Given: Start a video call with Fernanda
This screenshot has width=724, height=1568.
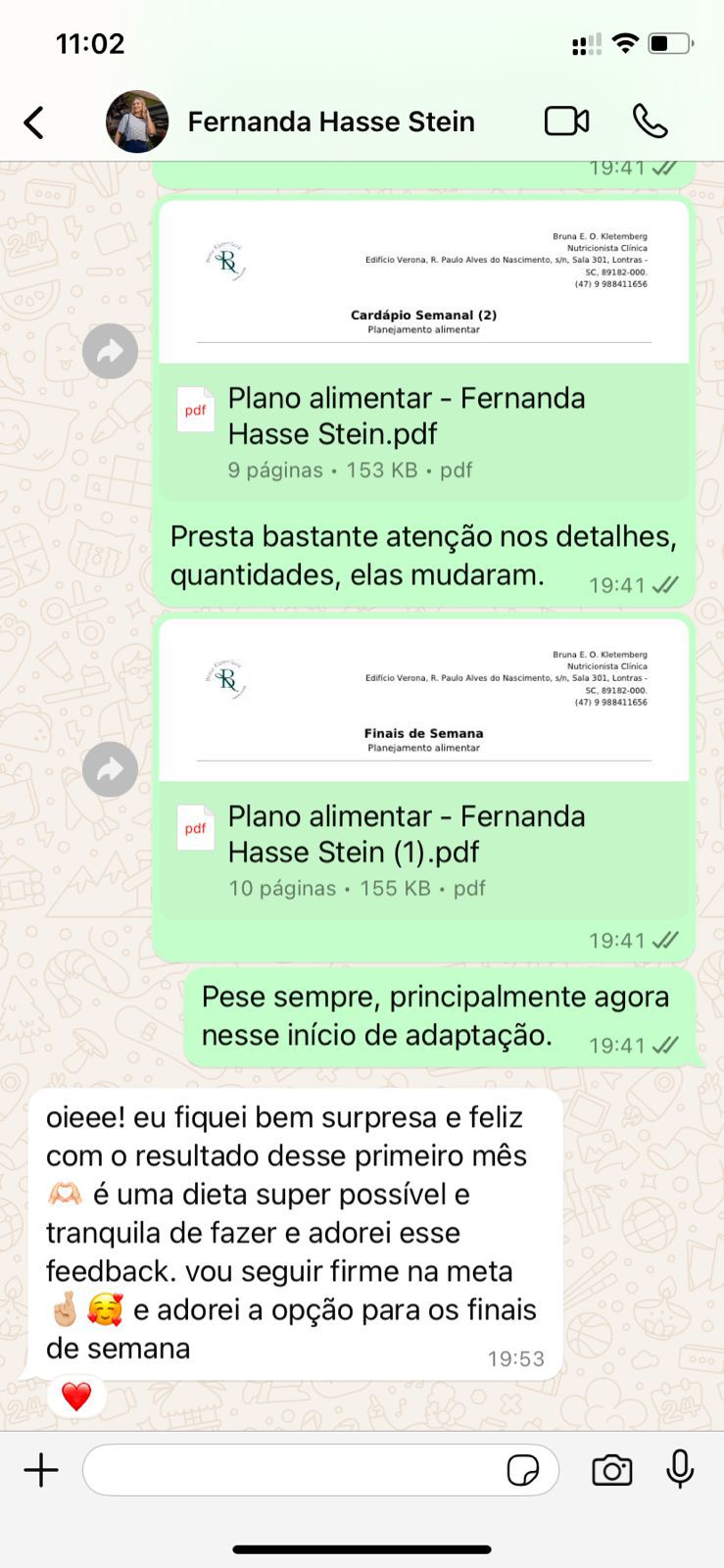Looking at the screenshot, I should 565,120.
